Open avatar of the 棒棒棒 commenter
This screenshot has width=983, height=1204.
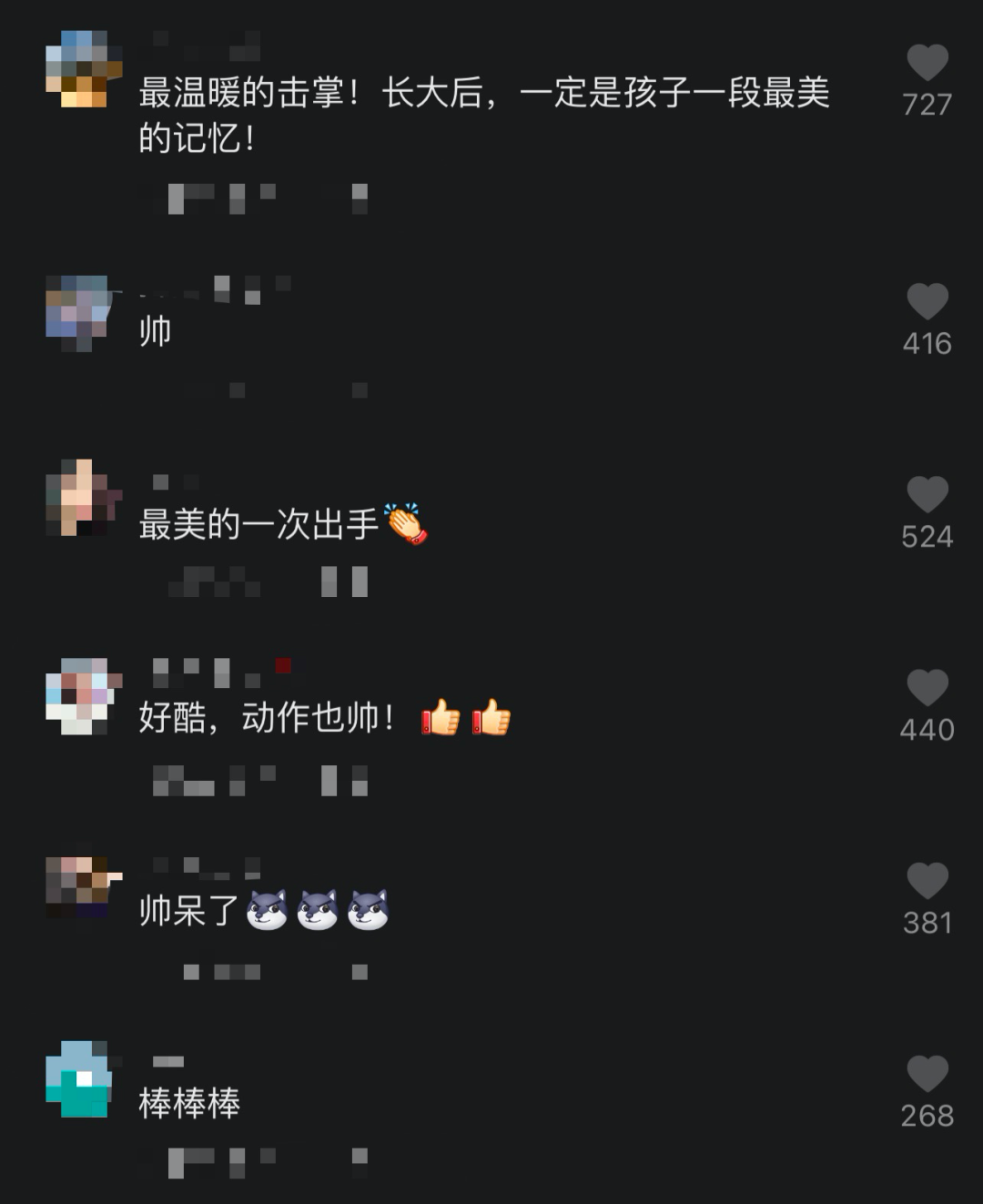(x=80, y=1079)
